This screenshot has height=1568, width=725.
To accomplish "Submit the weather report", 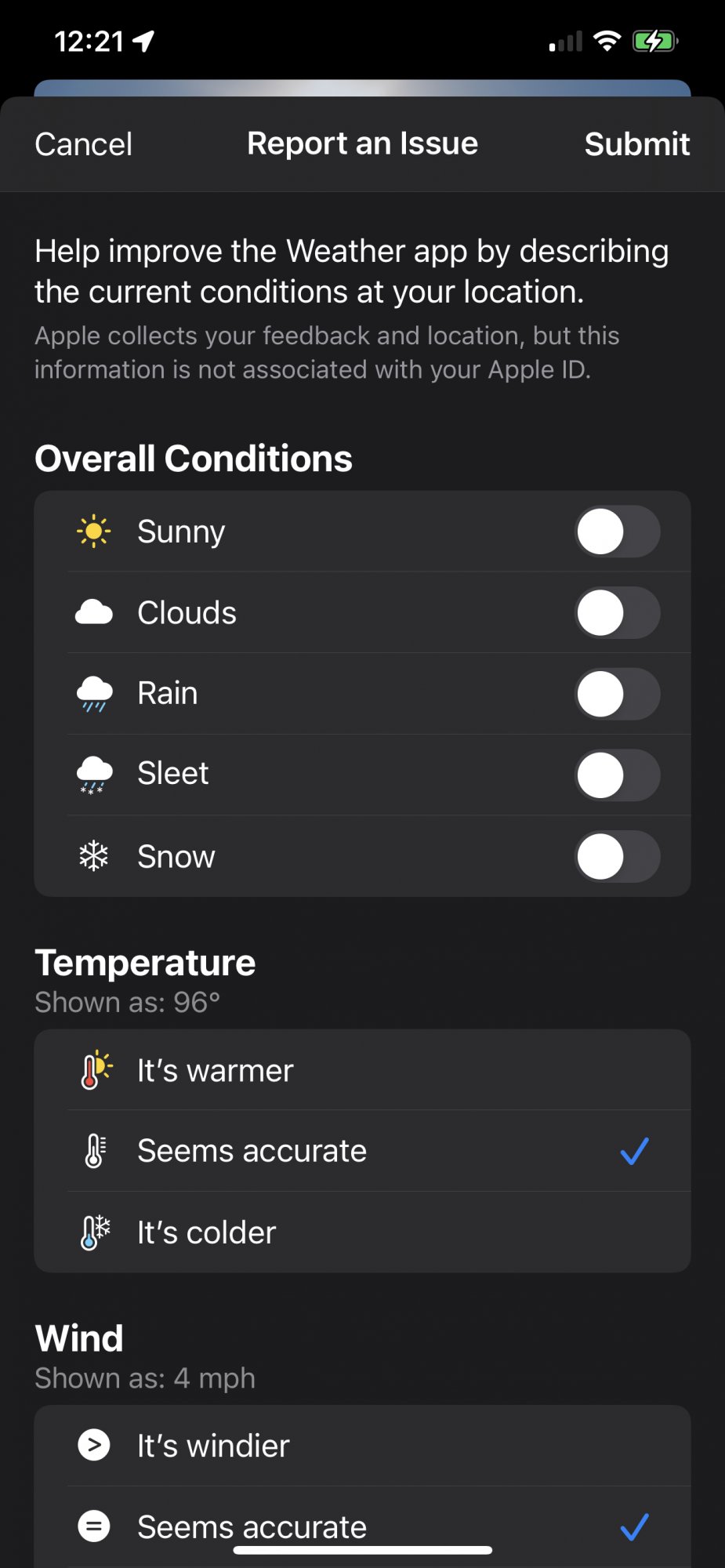I will (636, 144).
